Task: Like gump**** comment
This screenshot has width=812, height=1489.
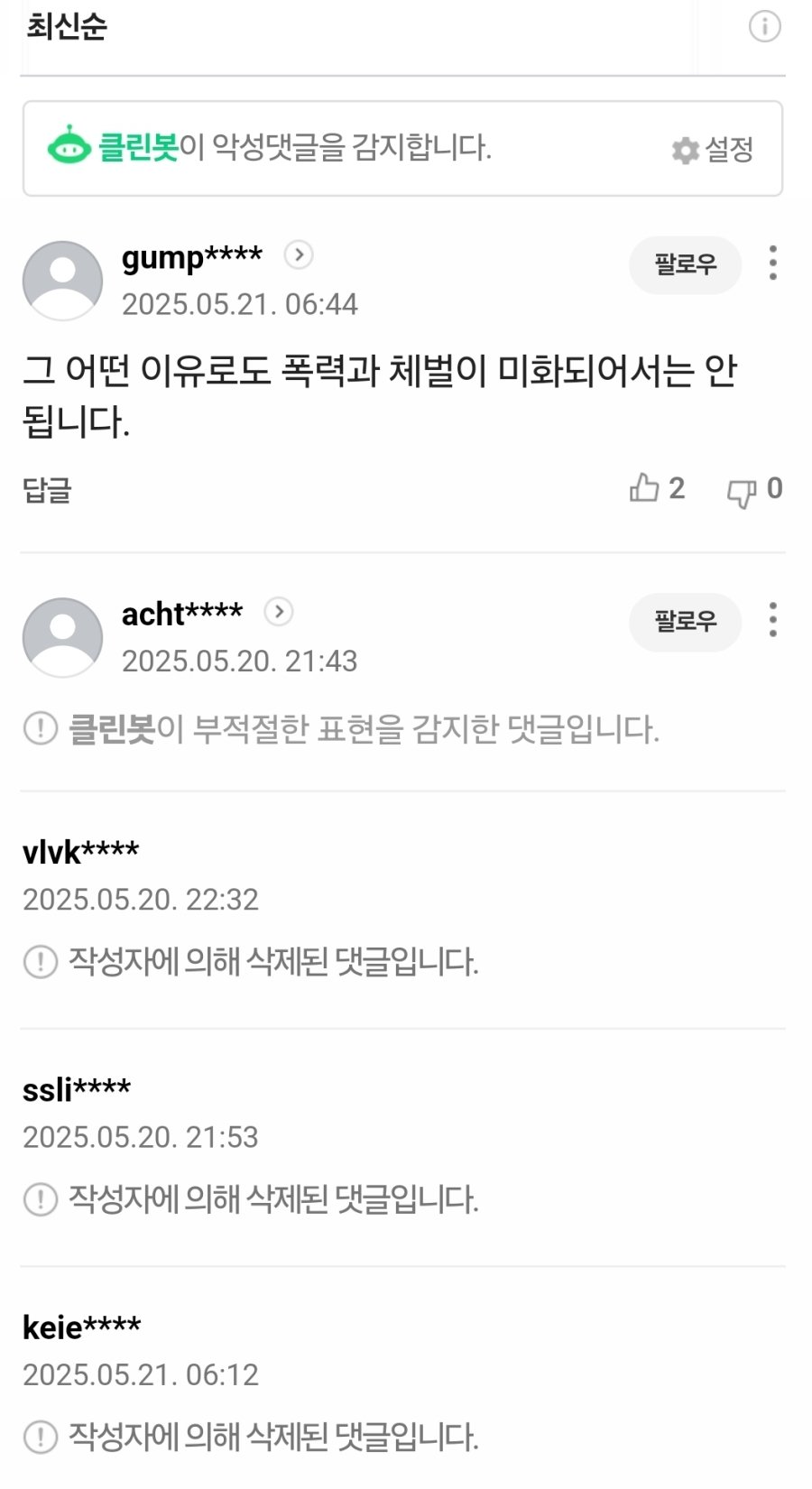Action: click(645, 488)
